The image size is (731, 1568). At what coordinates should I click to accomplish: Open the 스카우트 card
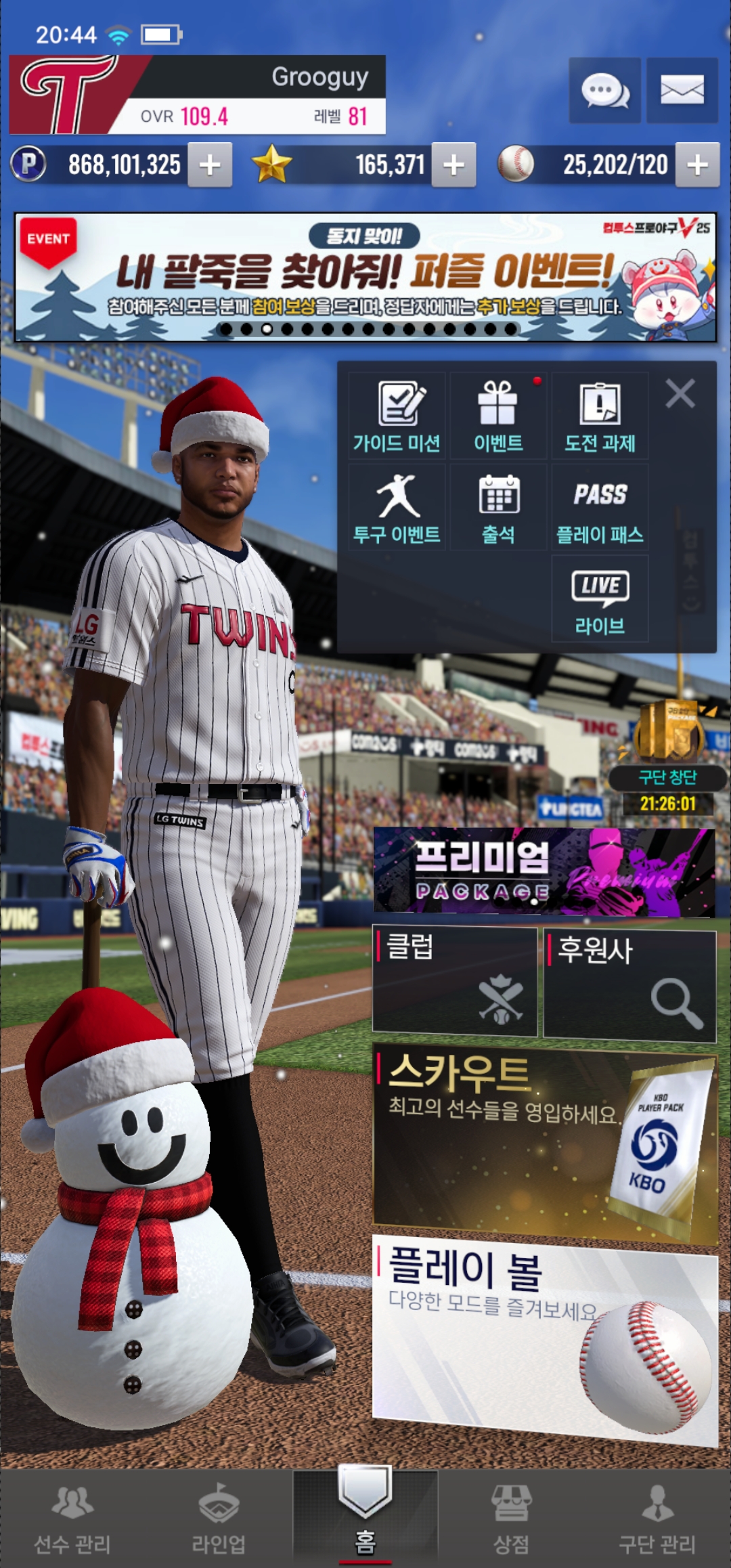pyautogui.click(x=544, y=1143)
